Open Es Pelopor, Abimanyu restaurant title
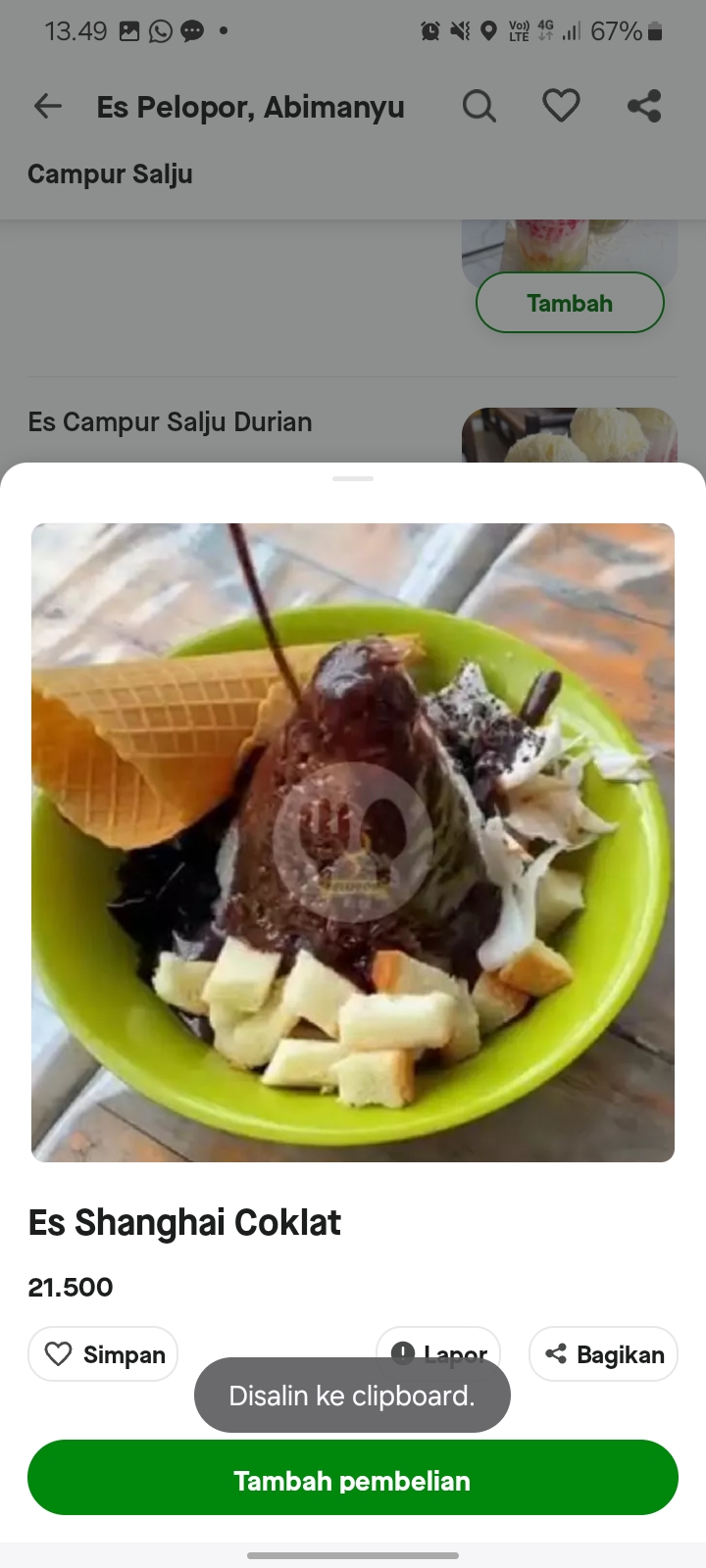The height and width of the screenshot is (1568, 706). pyautogui.click(x=249, y=106)
